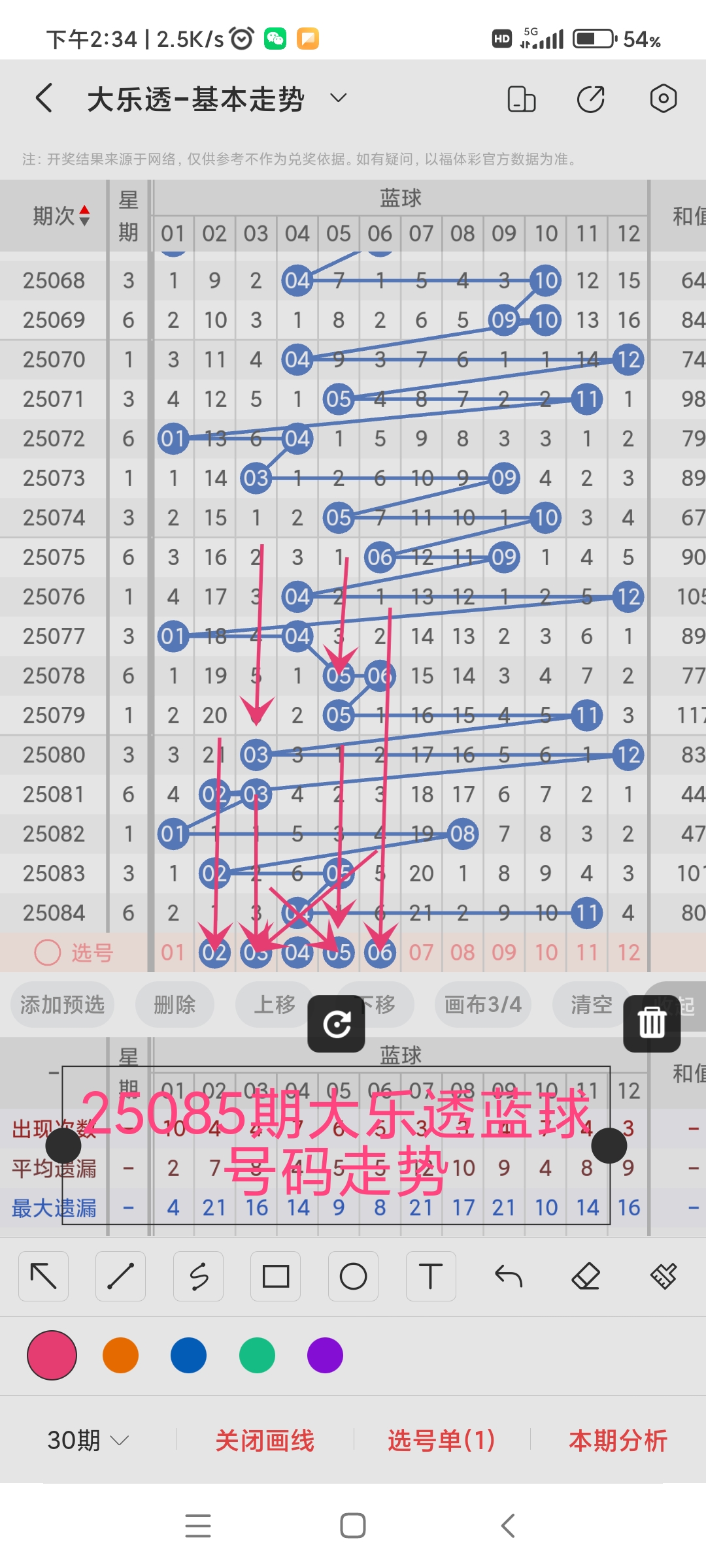
Task: Select the rectangle drawing tool
Action: coord(275,1275)
